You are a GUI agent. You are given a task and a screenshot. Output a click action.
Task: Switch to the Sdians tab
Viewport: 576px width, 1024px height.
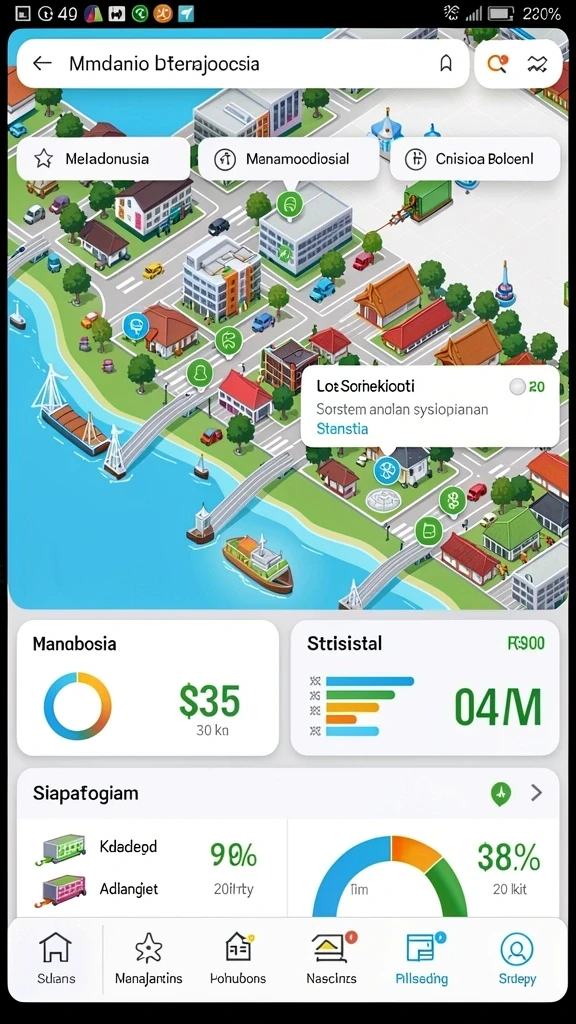coord(56,959)
